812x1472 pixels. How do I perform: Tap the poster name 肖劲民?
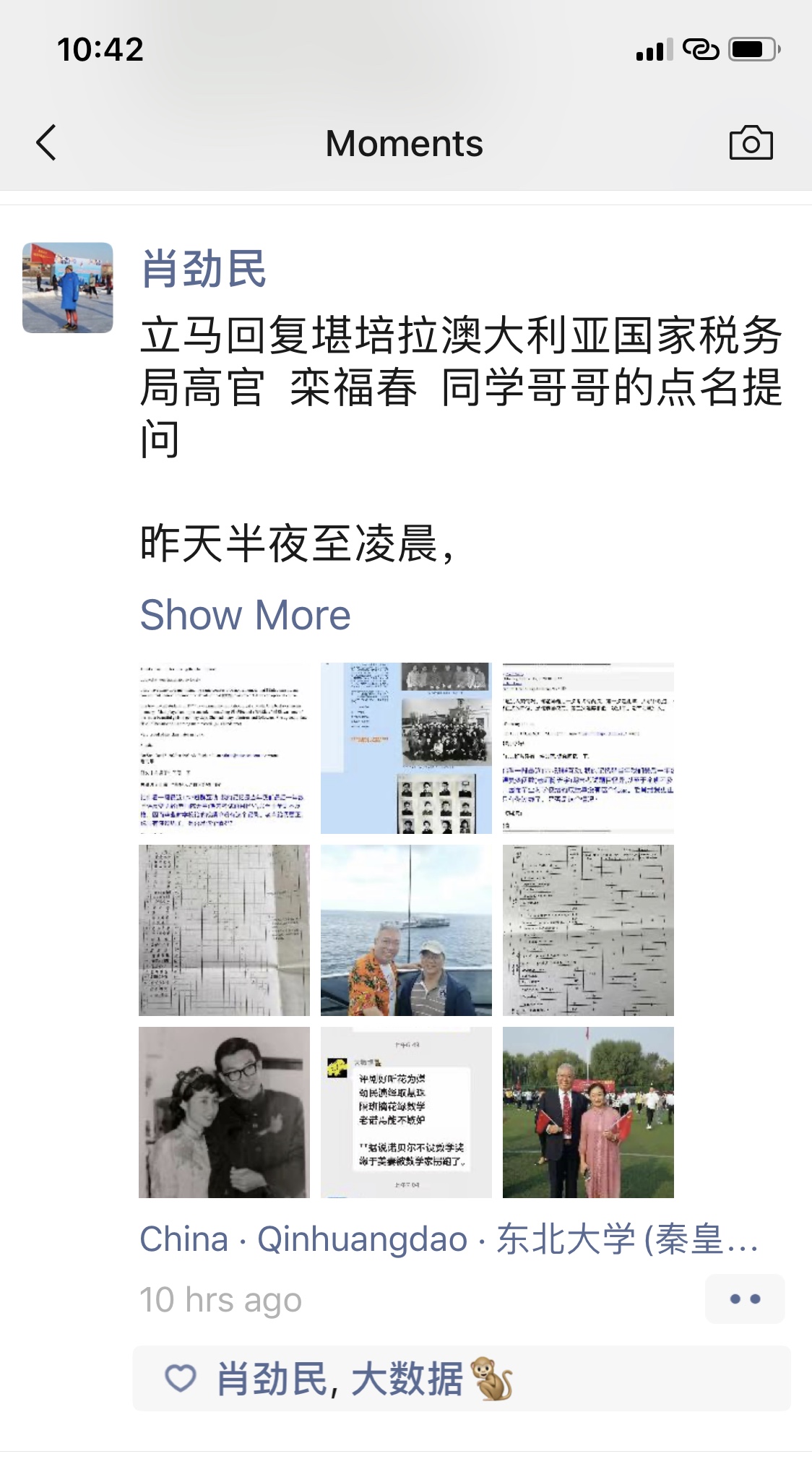[x=204, y=269]
